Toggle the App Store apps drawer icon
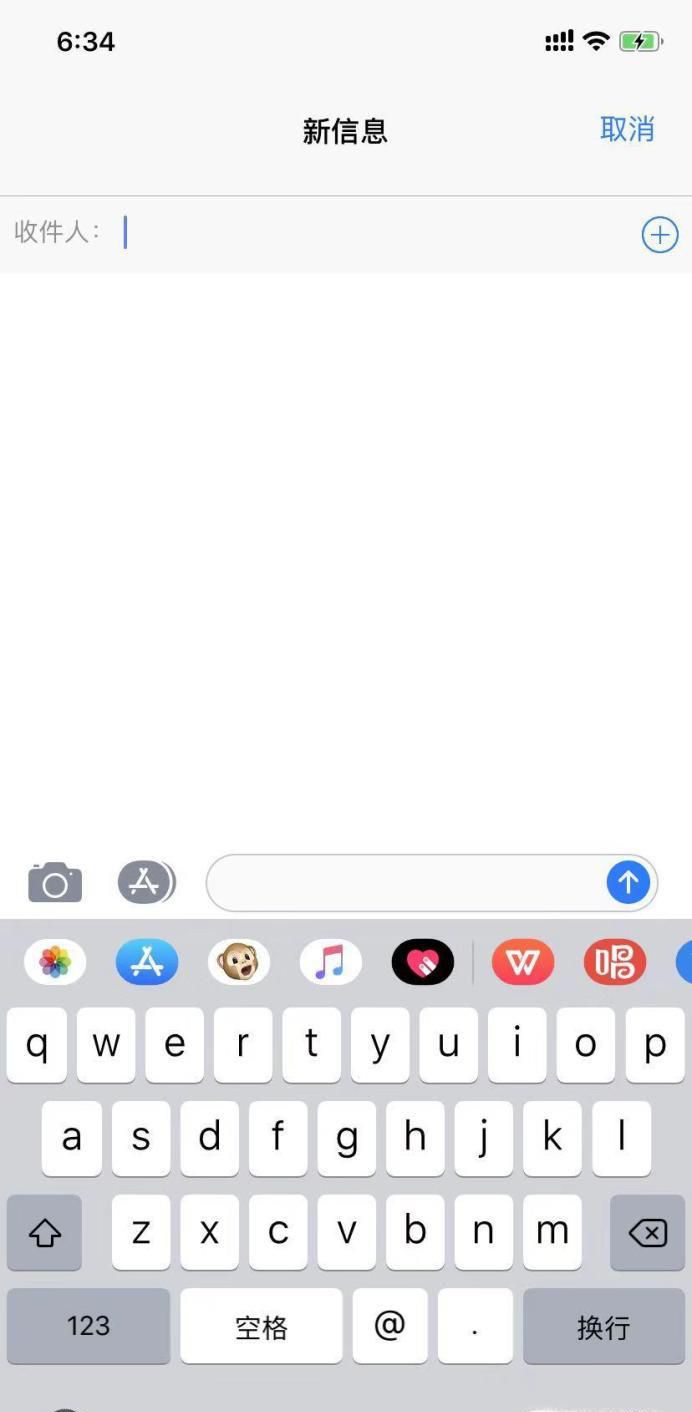The width and height of the screenshot is (692, 1412). pyautogui.click(x=146, y=883)
